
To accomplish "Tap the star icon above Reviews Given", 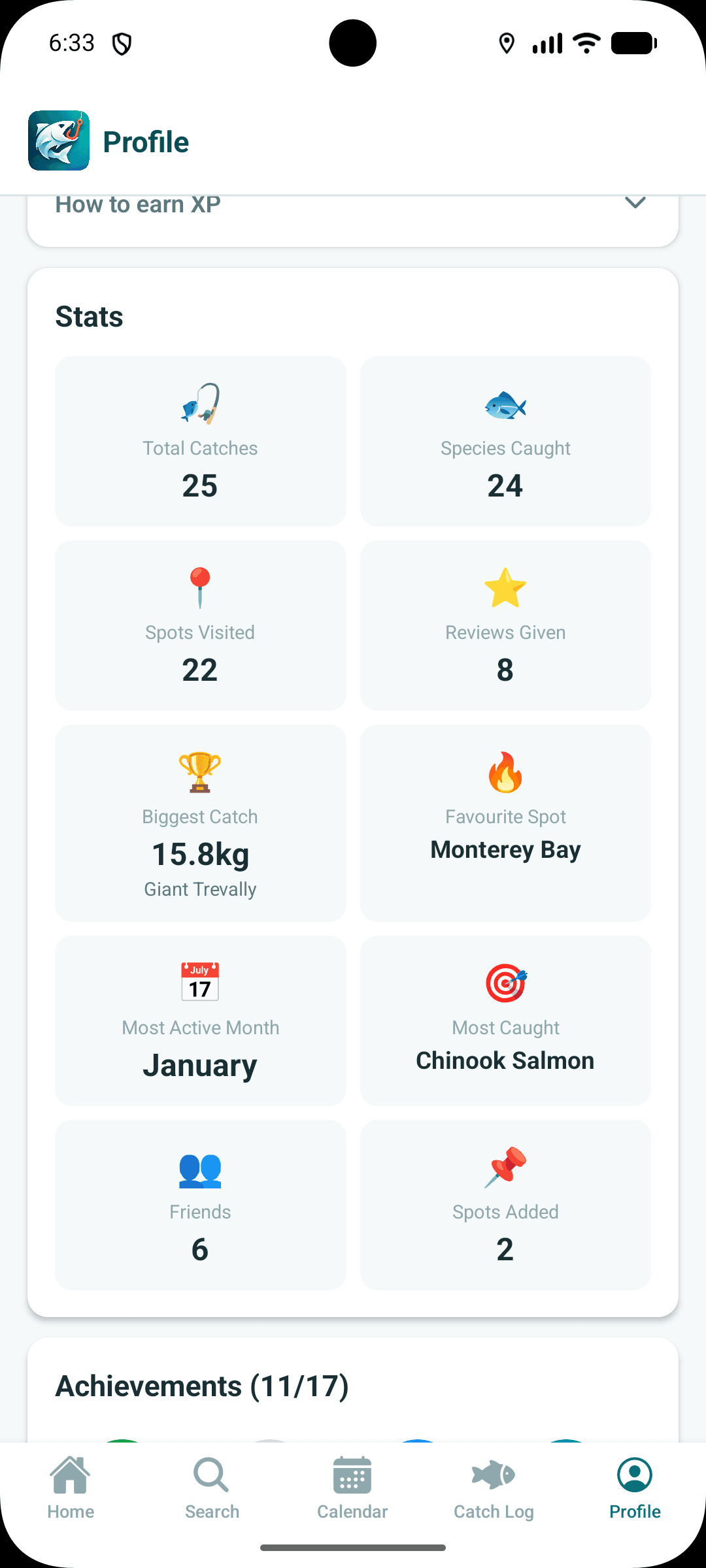I will pos(505,588).
